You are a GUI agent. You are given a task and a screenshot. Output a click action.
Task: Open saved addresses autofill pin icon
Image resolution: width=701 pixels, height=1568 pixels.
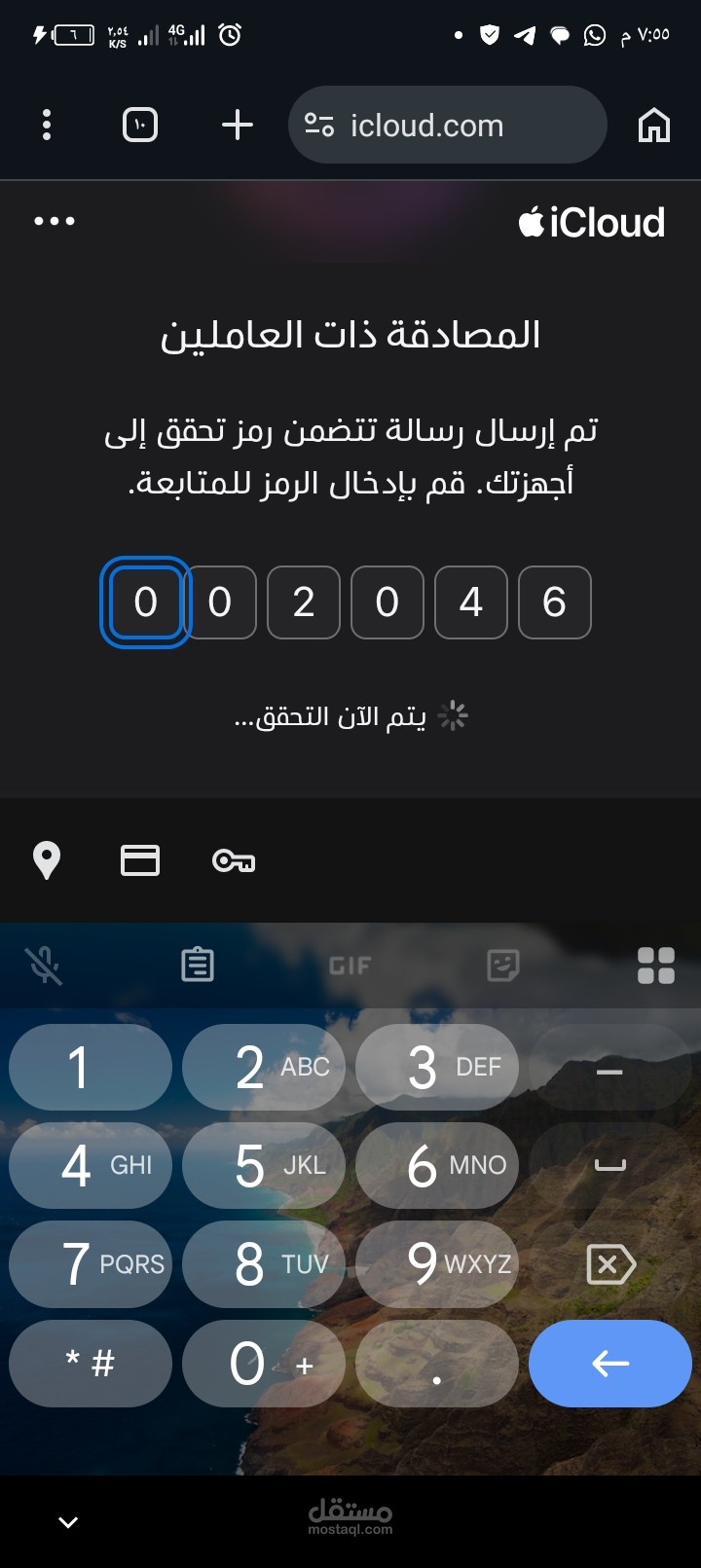[47, 860]
